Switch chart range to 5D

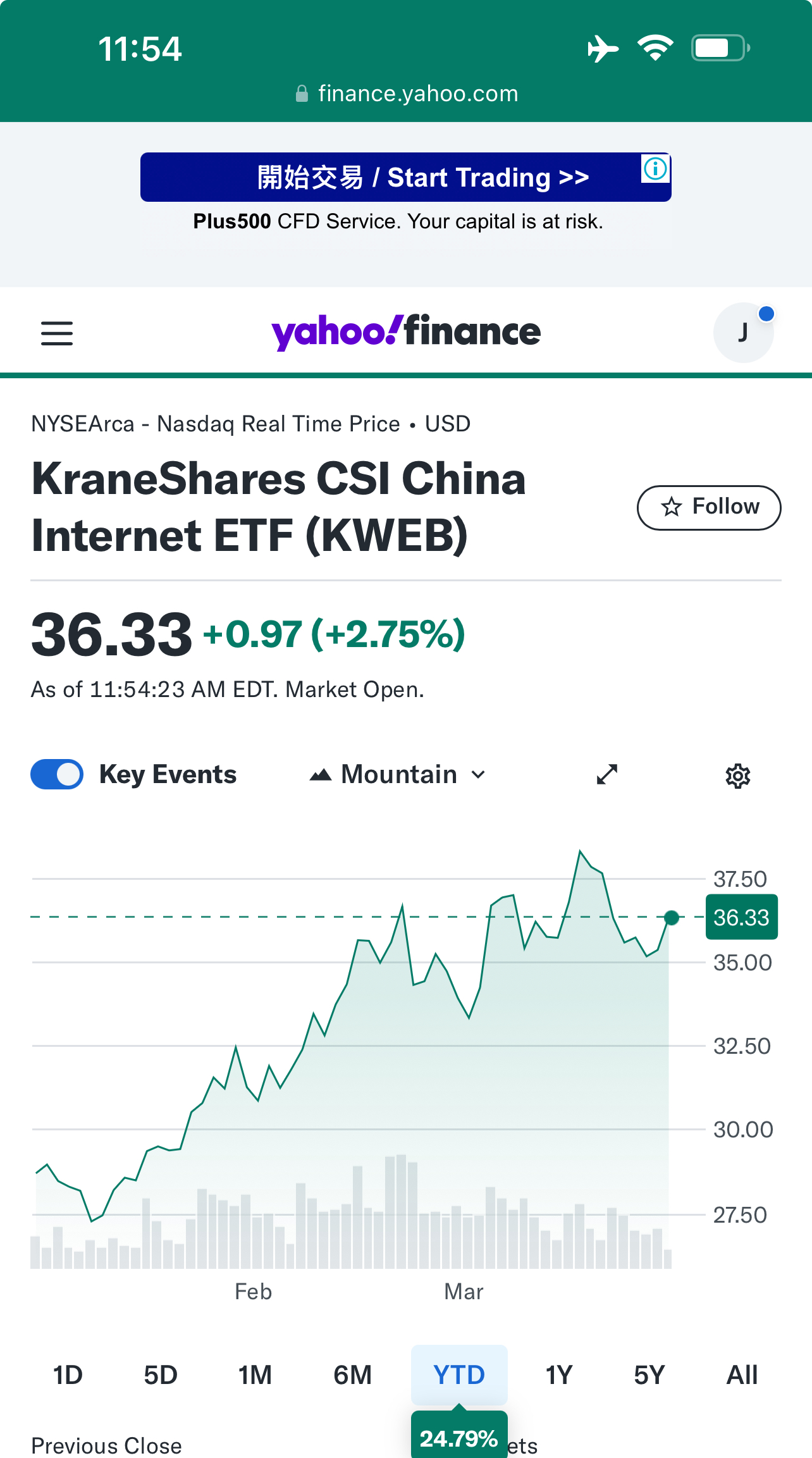click(161, 1375)
